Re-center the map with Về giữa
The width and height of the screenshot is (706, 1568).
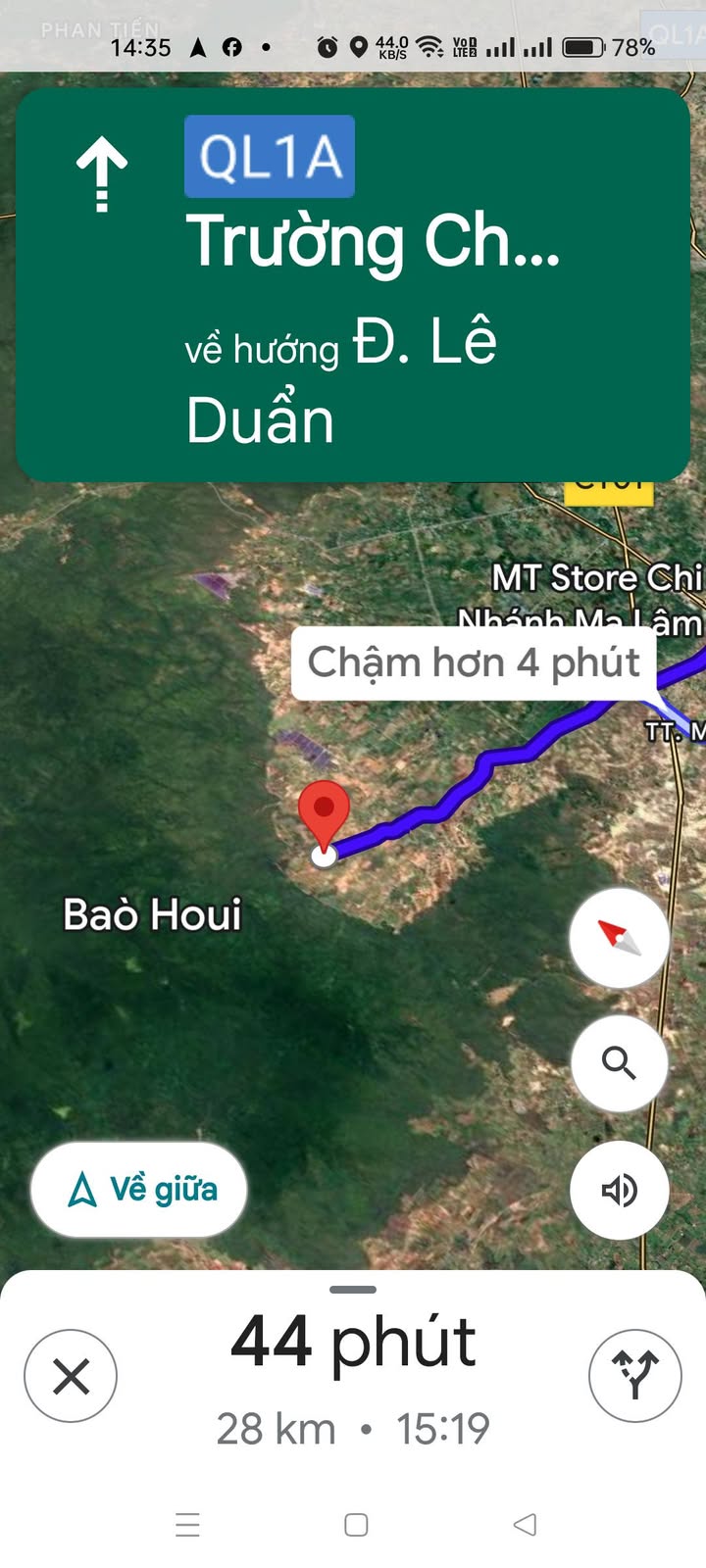(x=139, y=1190)
